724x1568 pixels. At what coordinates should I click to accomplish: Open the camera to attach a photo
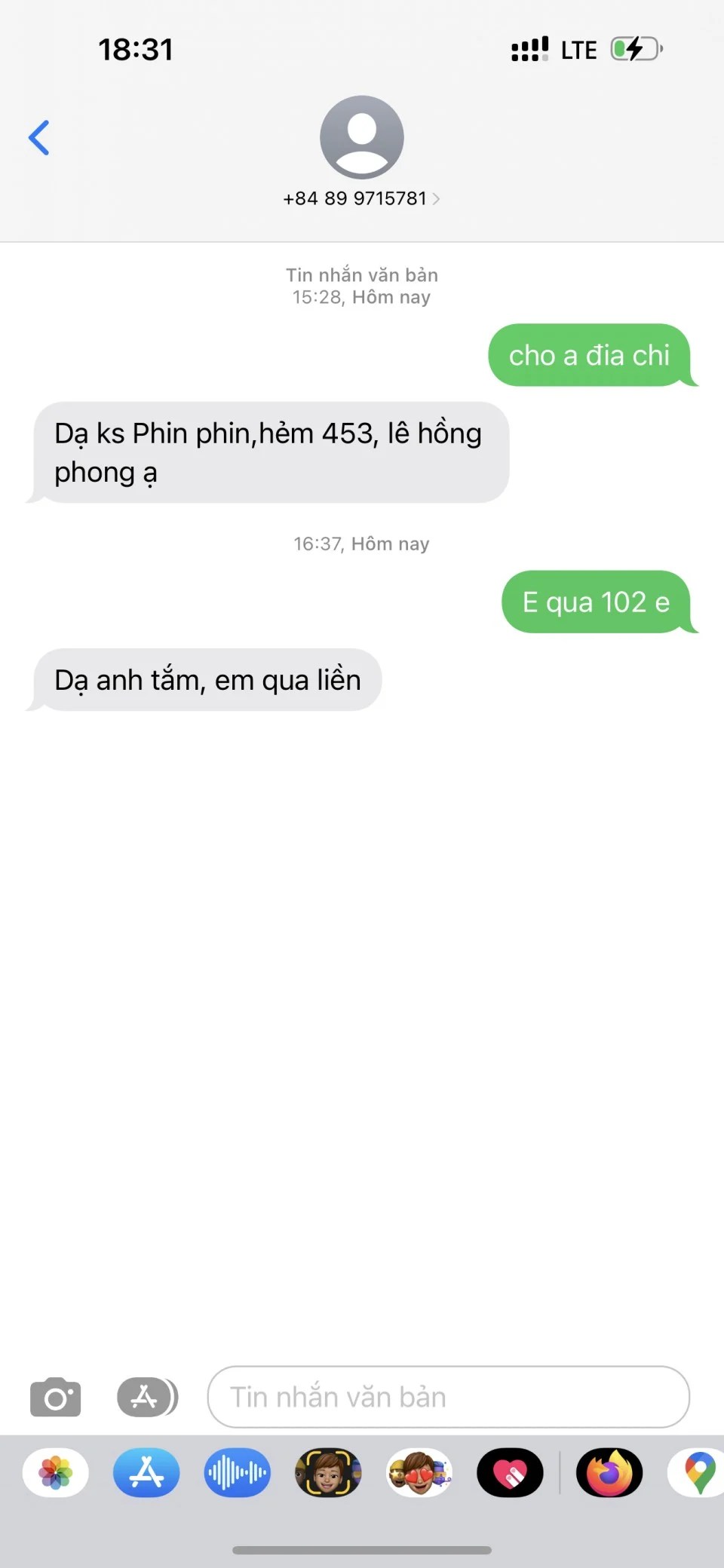55,1397
